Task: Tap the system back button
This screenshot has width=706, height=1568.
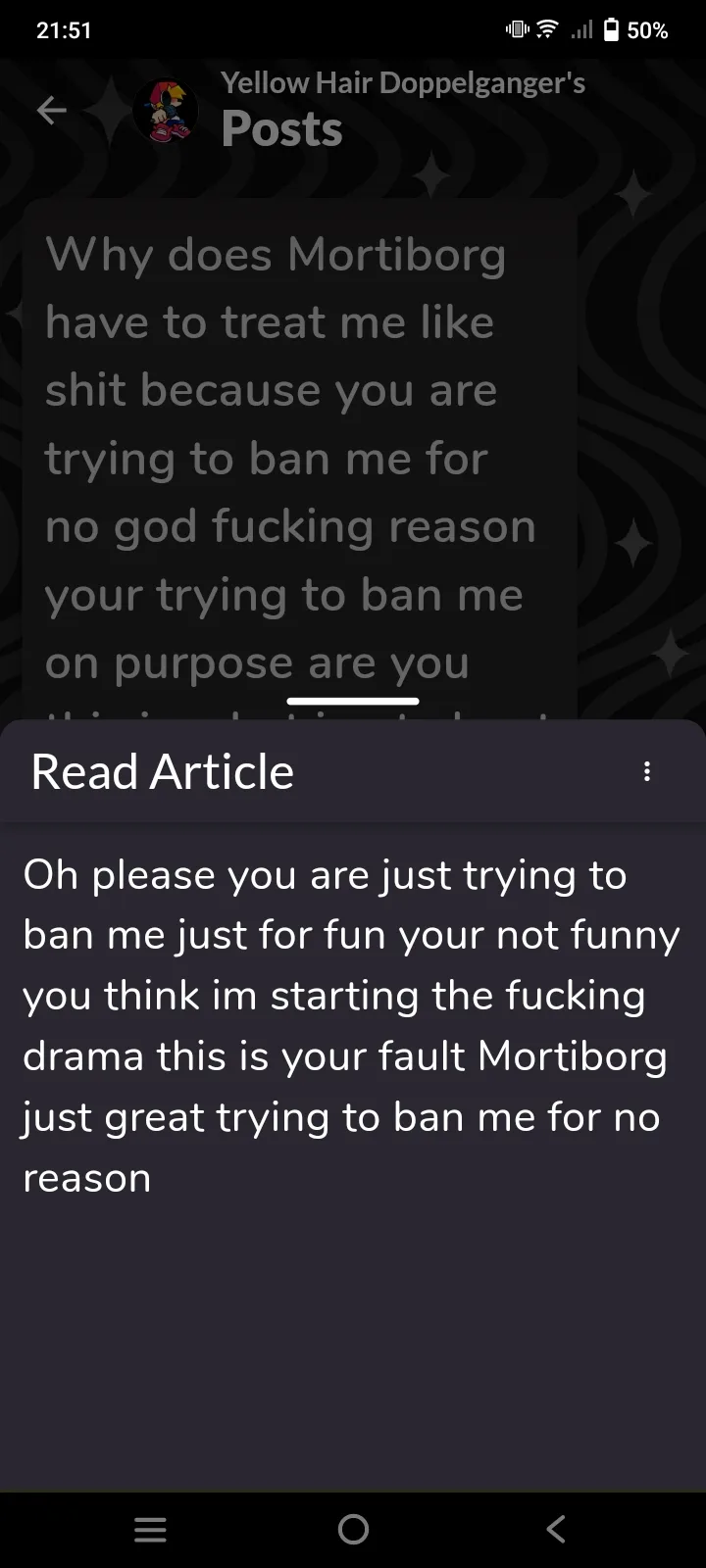Action: coord(556,1529)
